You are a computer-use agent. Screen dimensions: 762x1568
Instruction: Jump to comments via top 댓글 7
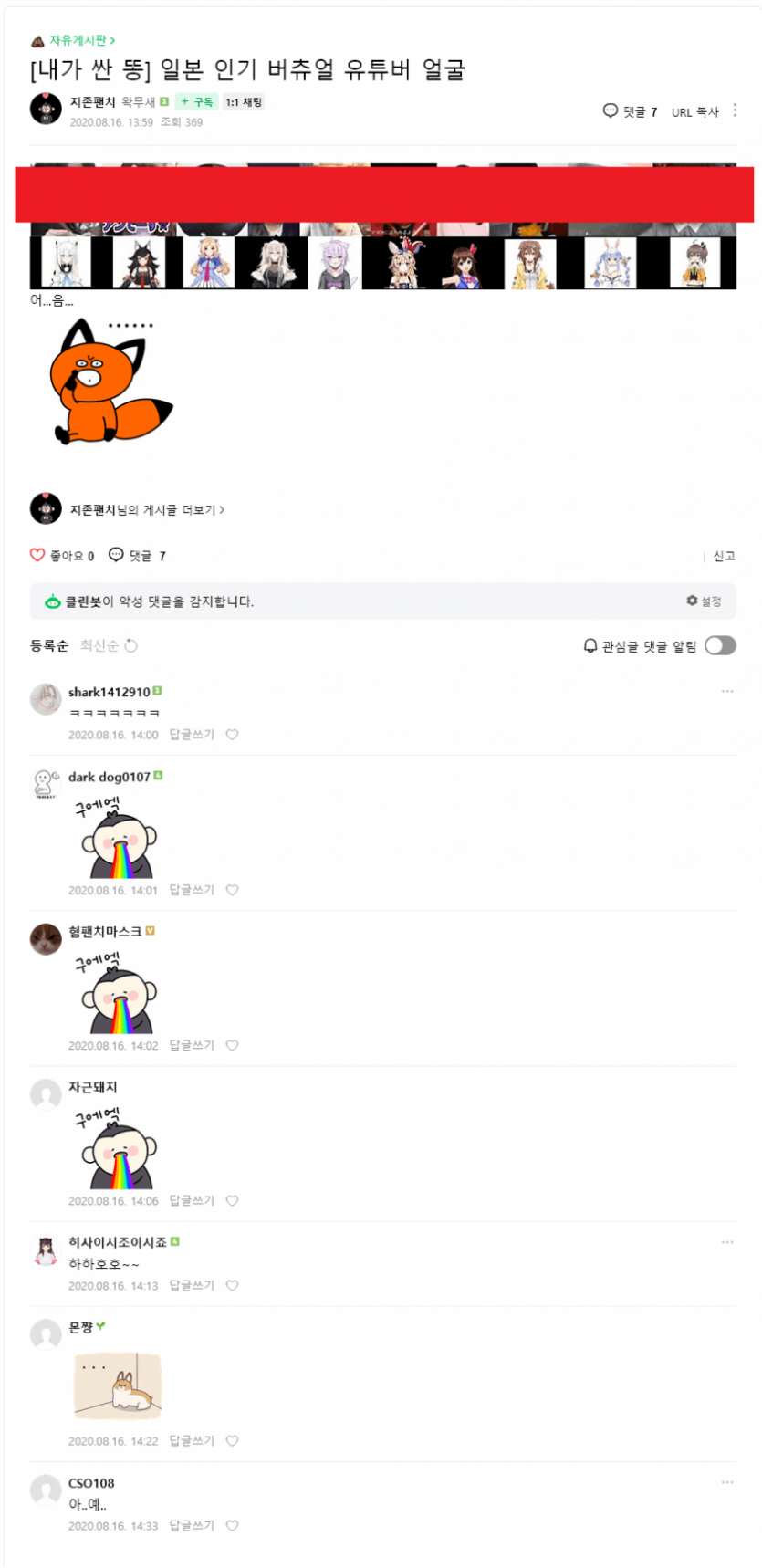pyautogui.click(x=631, y=111)
